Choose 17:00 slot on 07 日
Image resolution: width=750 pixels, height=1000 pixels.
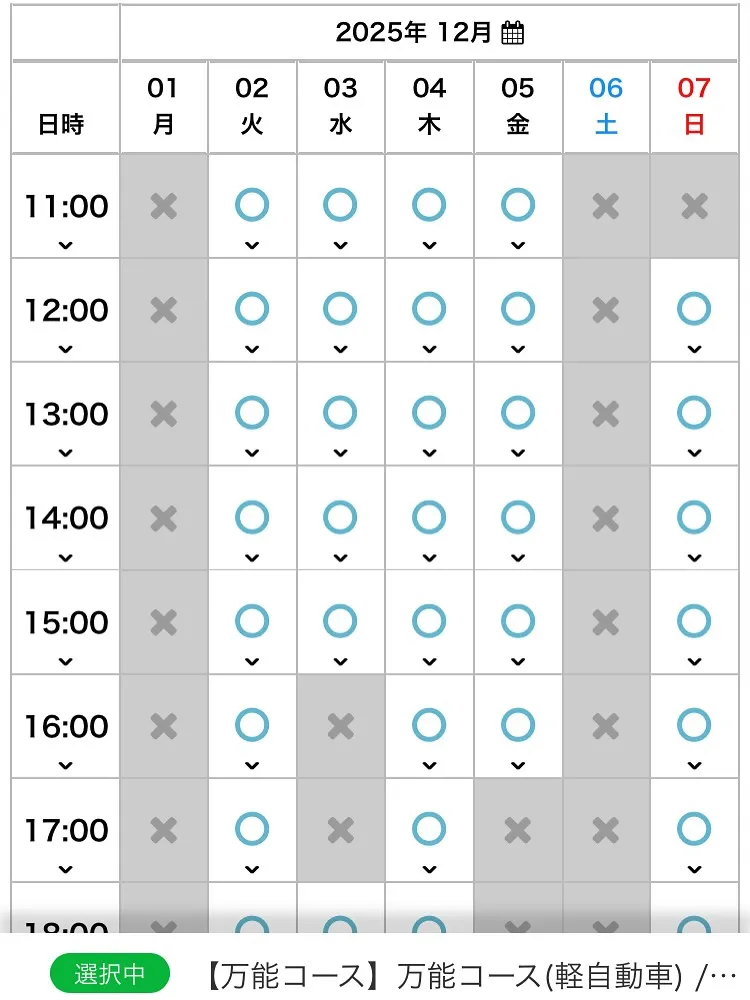694,830
